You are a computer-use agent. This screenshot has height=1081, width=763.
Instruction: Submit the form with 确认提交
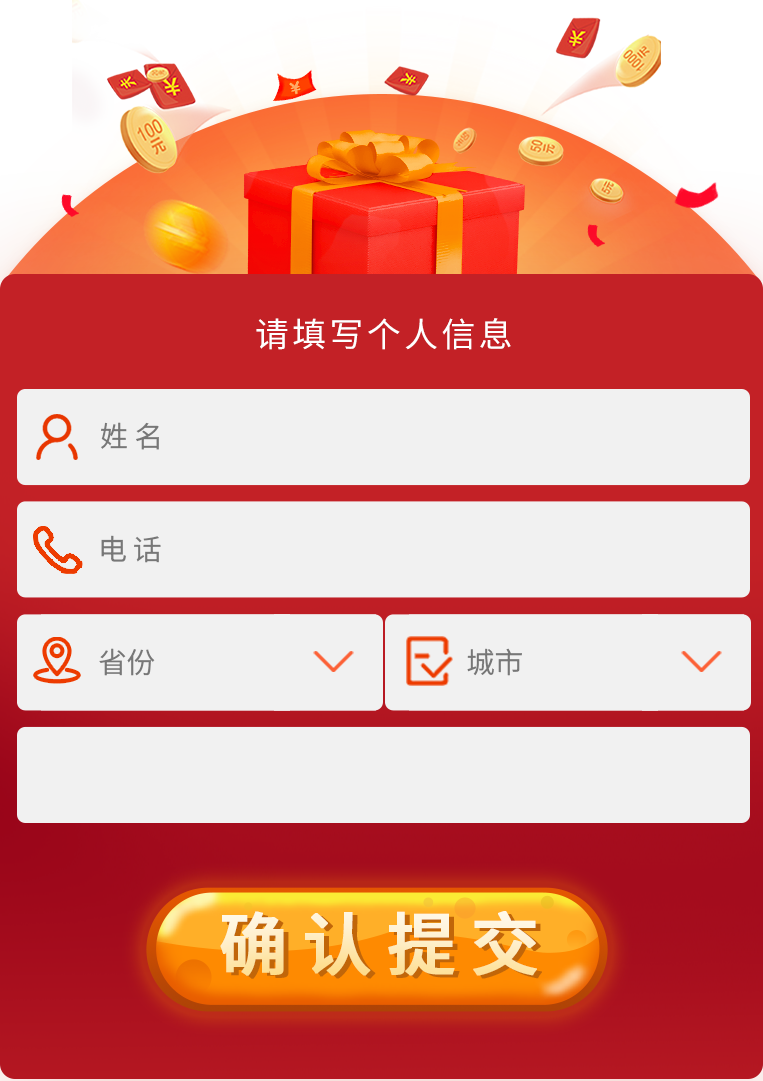point(378,946)
